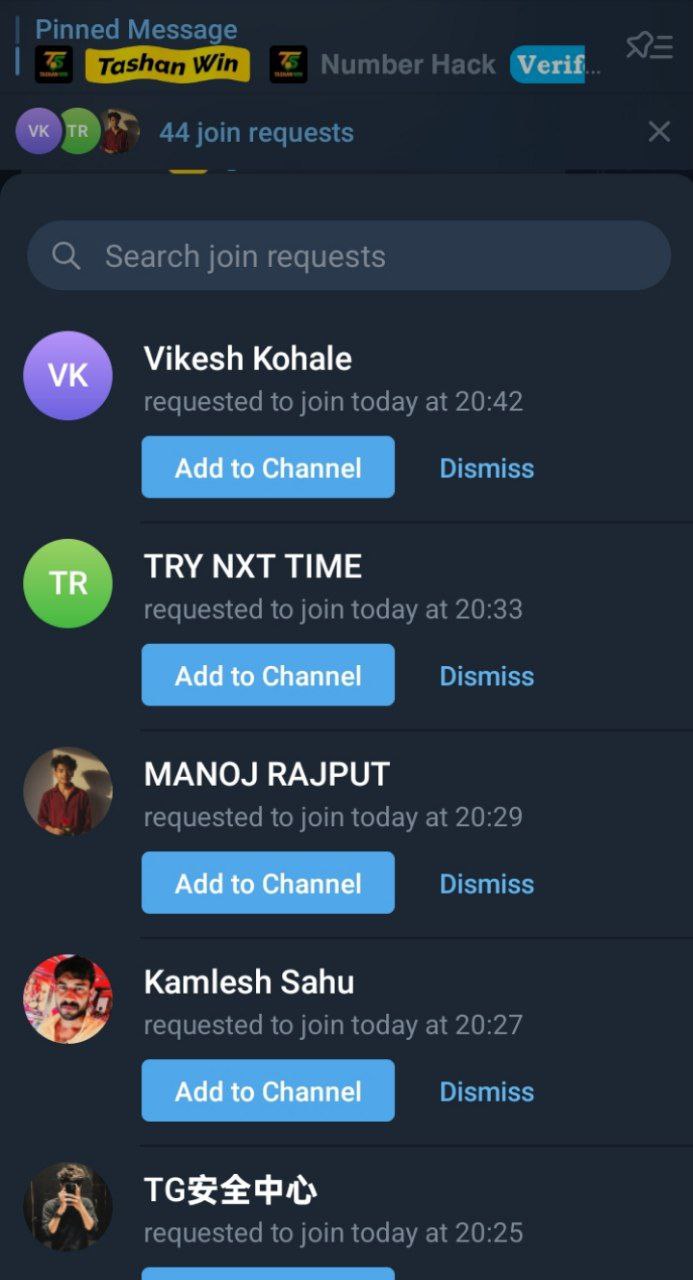Close the 44 join requests bar
Screen dimensions: 693x1280
pos(659,132)
